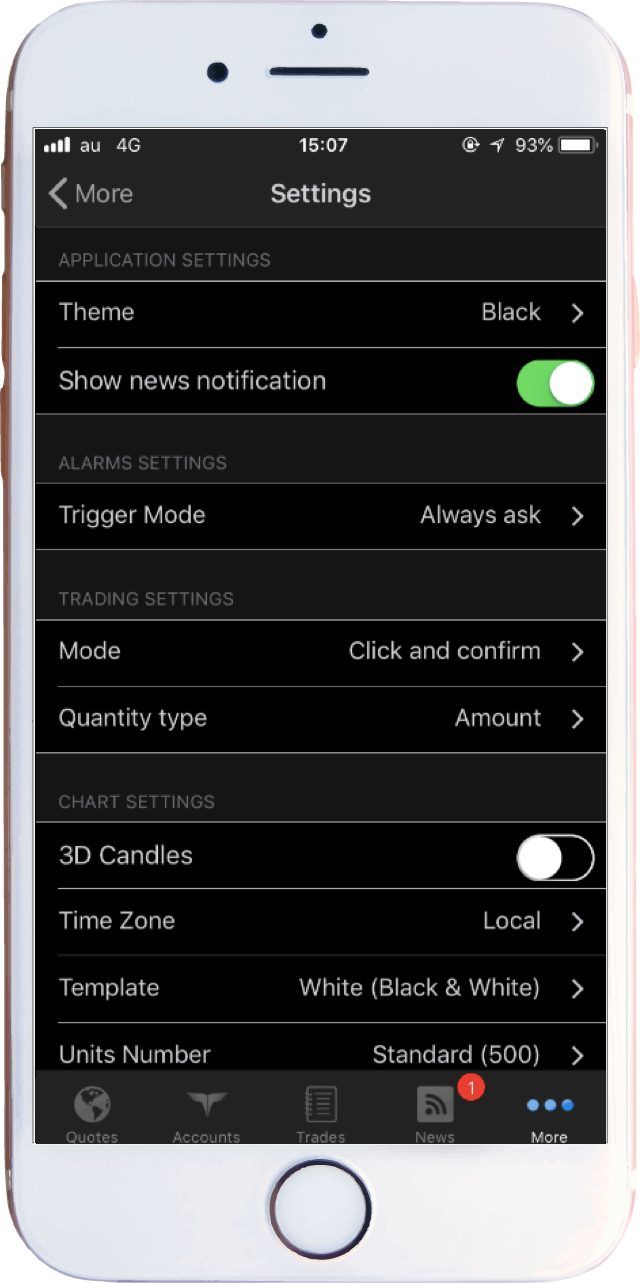Open Trigger Mode options
The image size is (640, 1283).
pos(320,516)
